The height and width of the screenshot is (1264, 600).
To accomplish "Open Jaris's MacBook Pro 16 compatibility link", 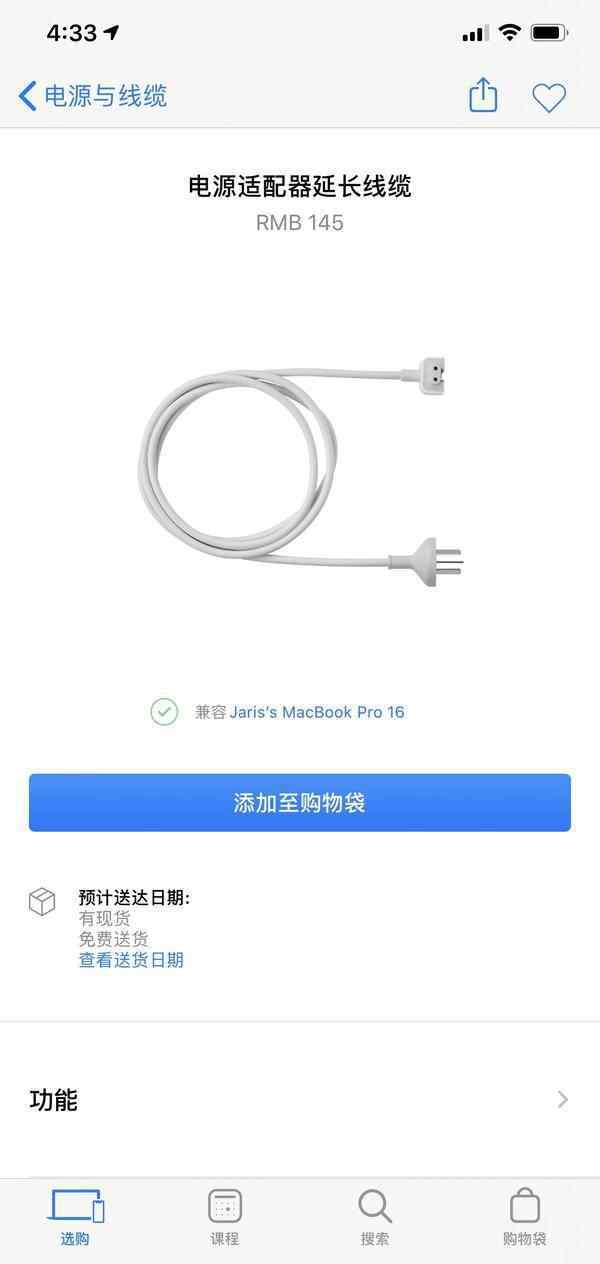I will tap(317, 712).
